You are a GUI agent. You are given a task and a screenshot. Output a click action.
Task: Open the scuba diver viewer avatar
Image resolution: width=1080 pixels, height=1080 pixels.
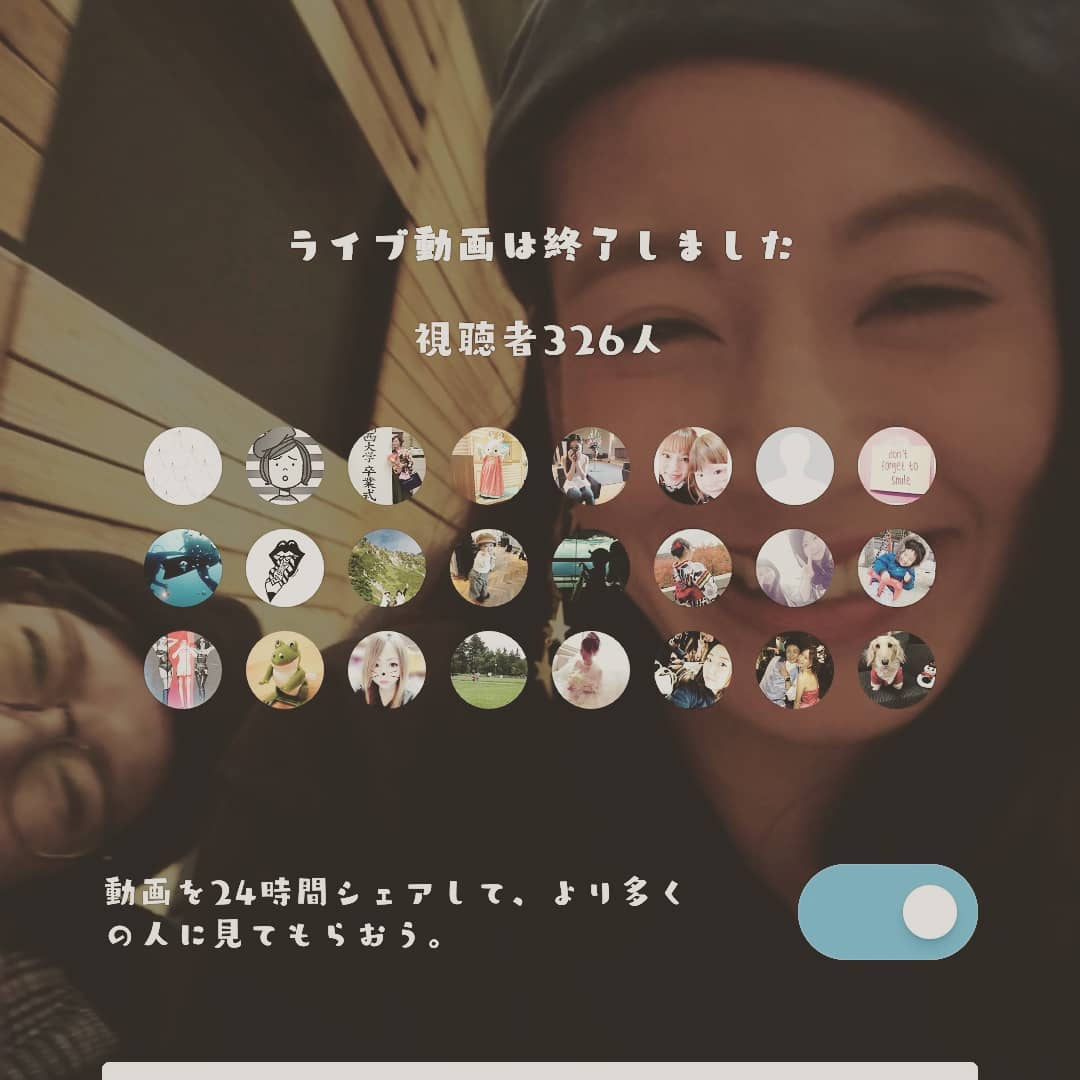click(182, 568)
